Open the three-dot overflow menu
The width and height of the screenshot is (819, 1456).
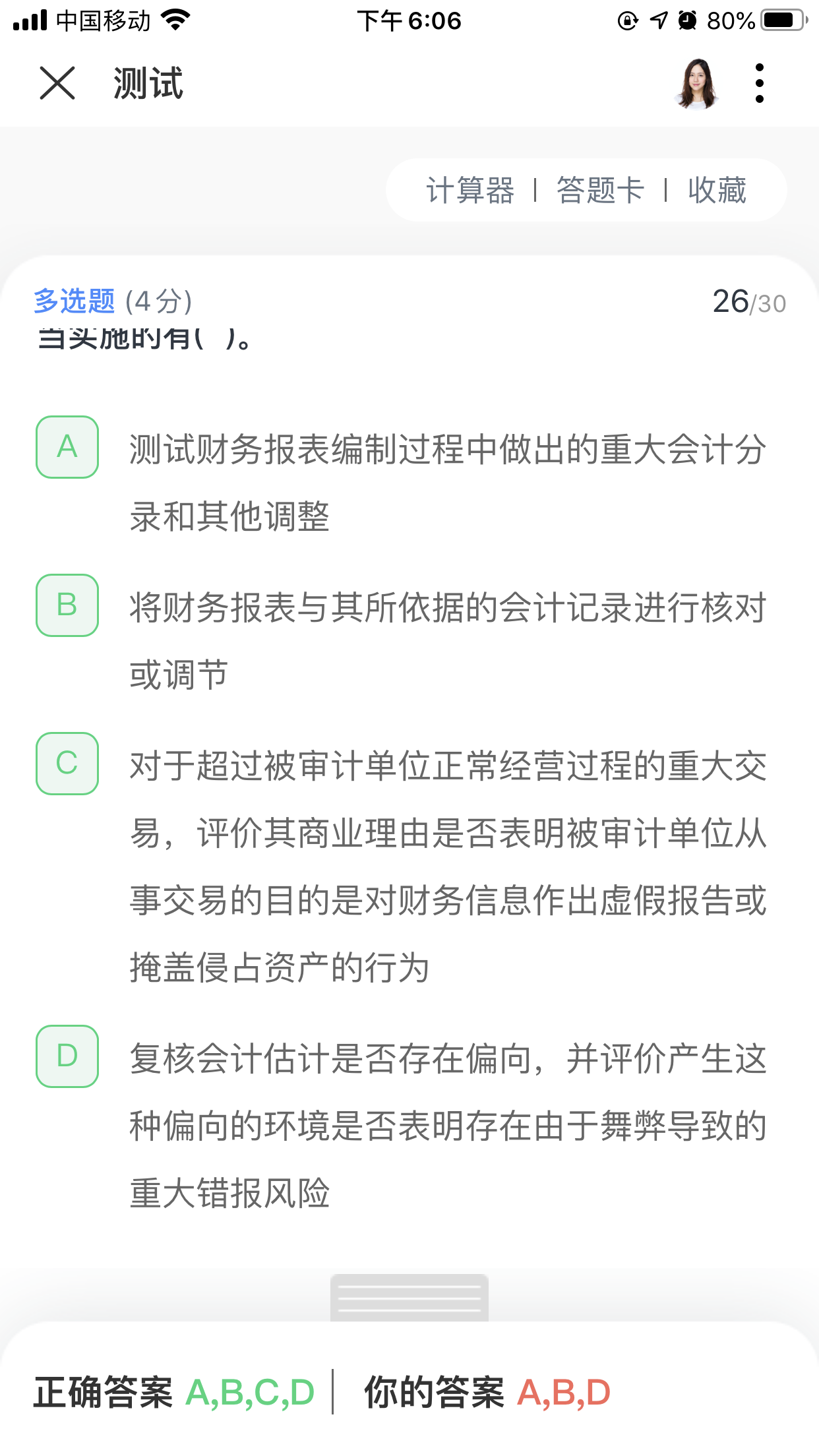(759, 83)
